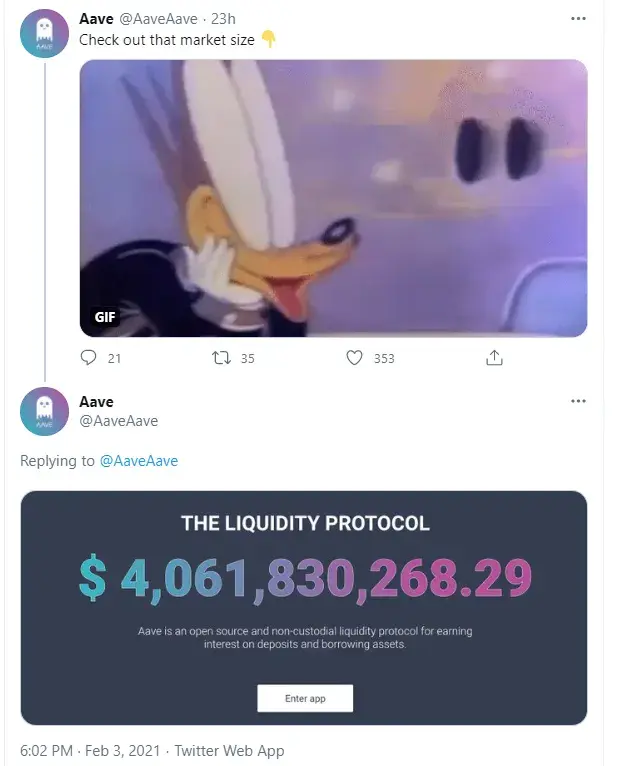Screen dimensions: 620x766
Task: Share the market size tweet
Action: point(493,358)
